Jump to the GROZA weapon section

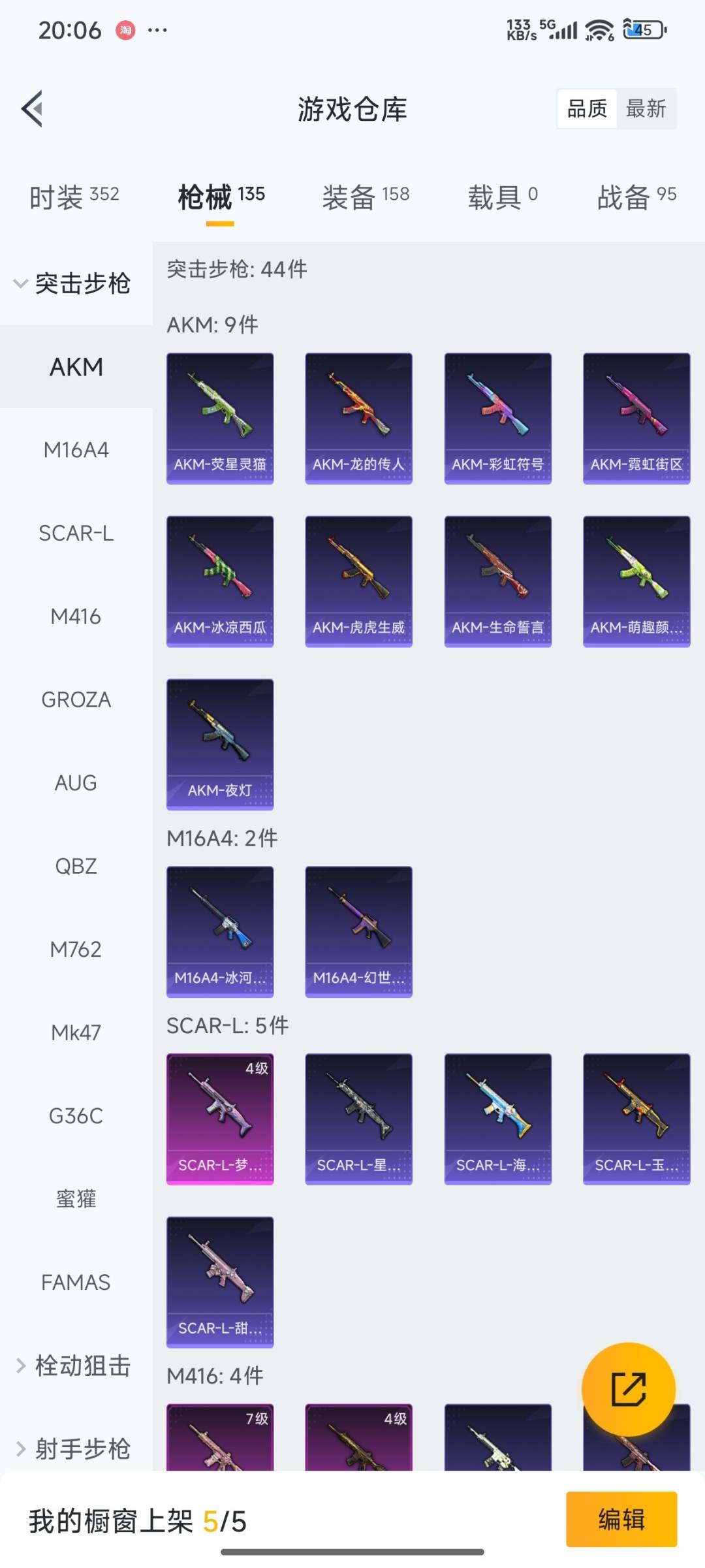pos(76,699)
